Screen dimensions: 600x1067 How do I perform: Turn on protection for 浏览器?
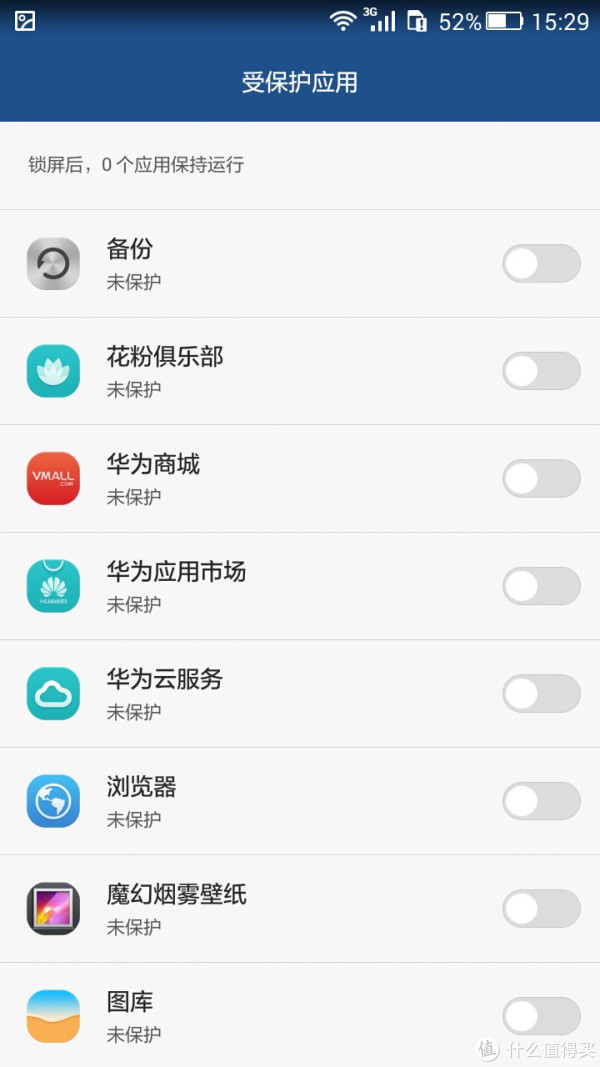coord(541,801)
